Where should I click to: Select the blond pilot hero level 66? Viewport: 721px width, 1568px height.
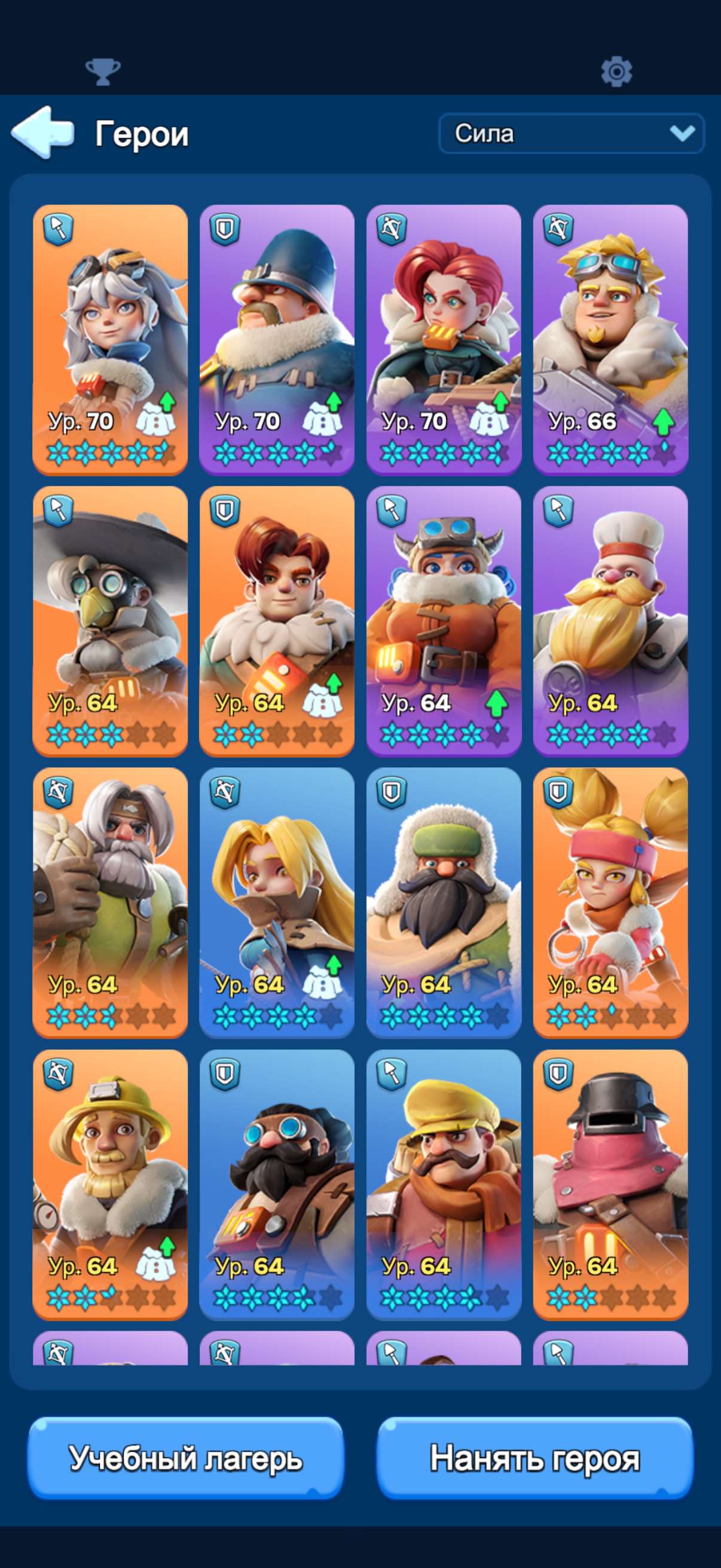pos(610,340)
